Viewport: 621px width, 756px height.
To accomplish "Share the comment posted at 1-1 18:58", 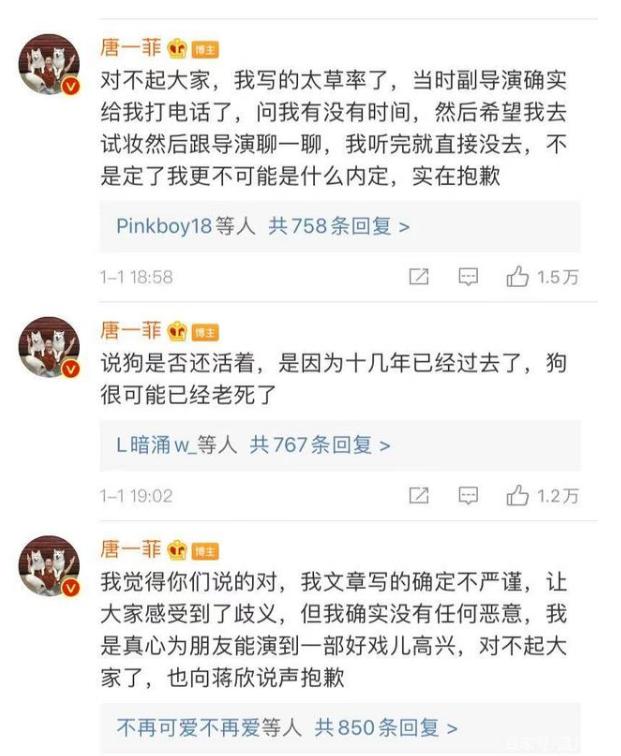I will 419,277.
